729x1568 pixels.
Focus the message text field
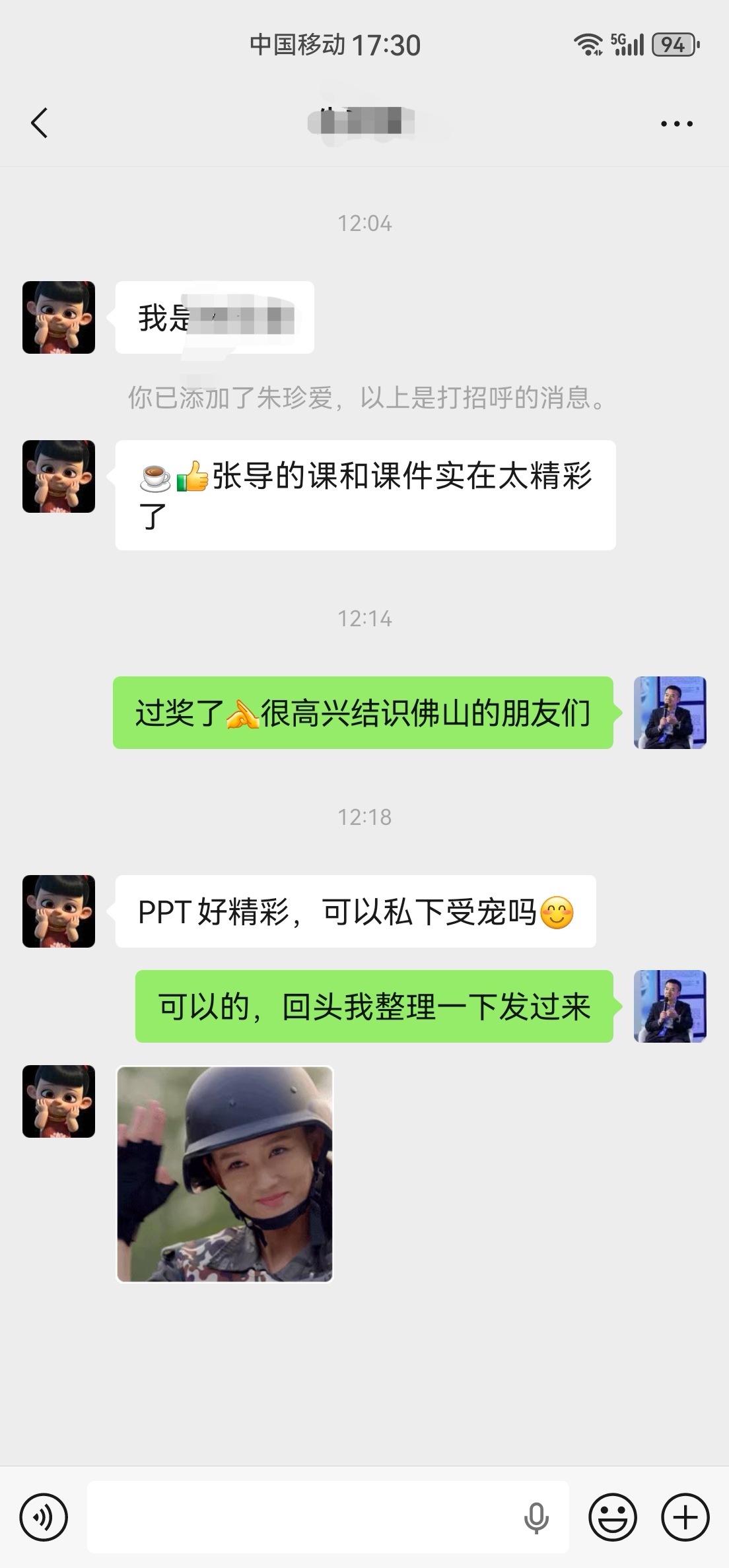304,1517
